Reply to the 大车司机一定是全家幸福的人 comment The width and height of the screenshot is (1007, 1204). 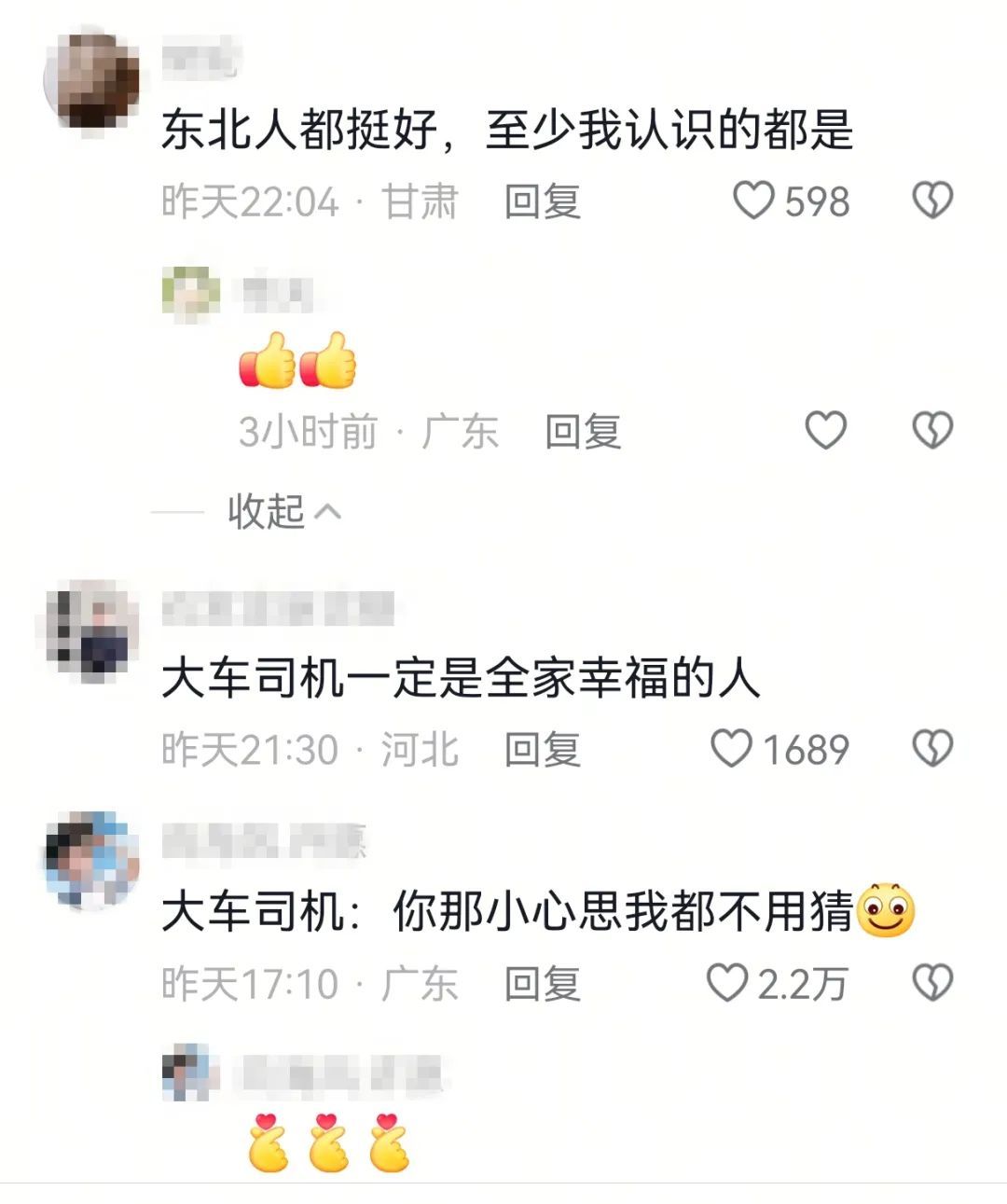(x=542, y=750)
